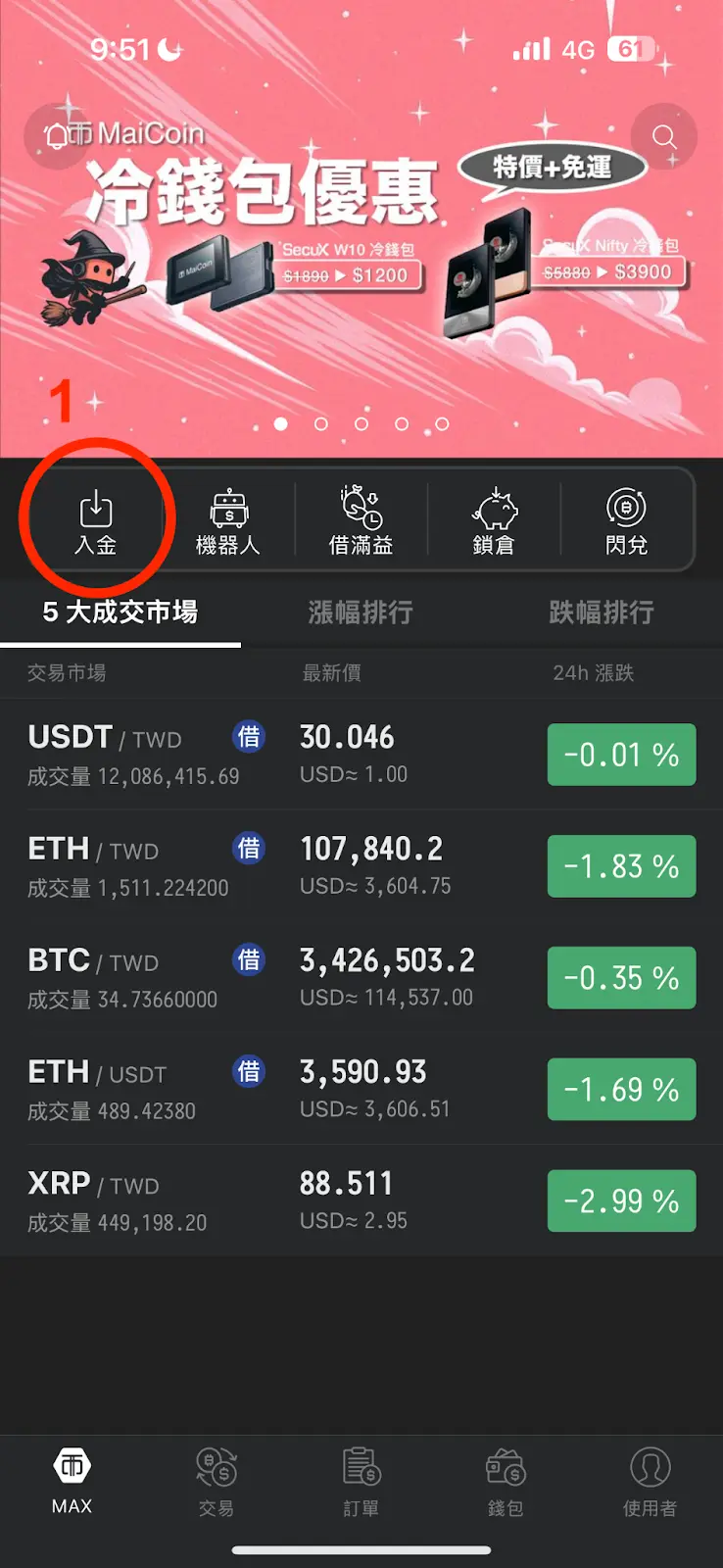Go to the 交易 trade tab
The width and height of the screenshot is (723, 1568).
coord(216,1482)
